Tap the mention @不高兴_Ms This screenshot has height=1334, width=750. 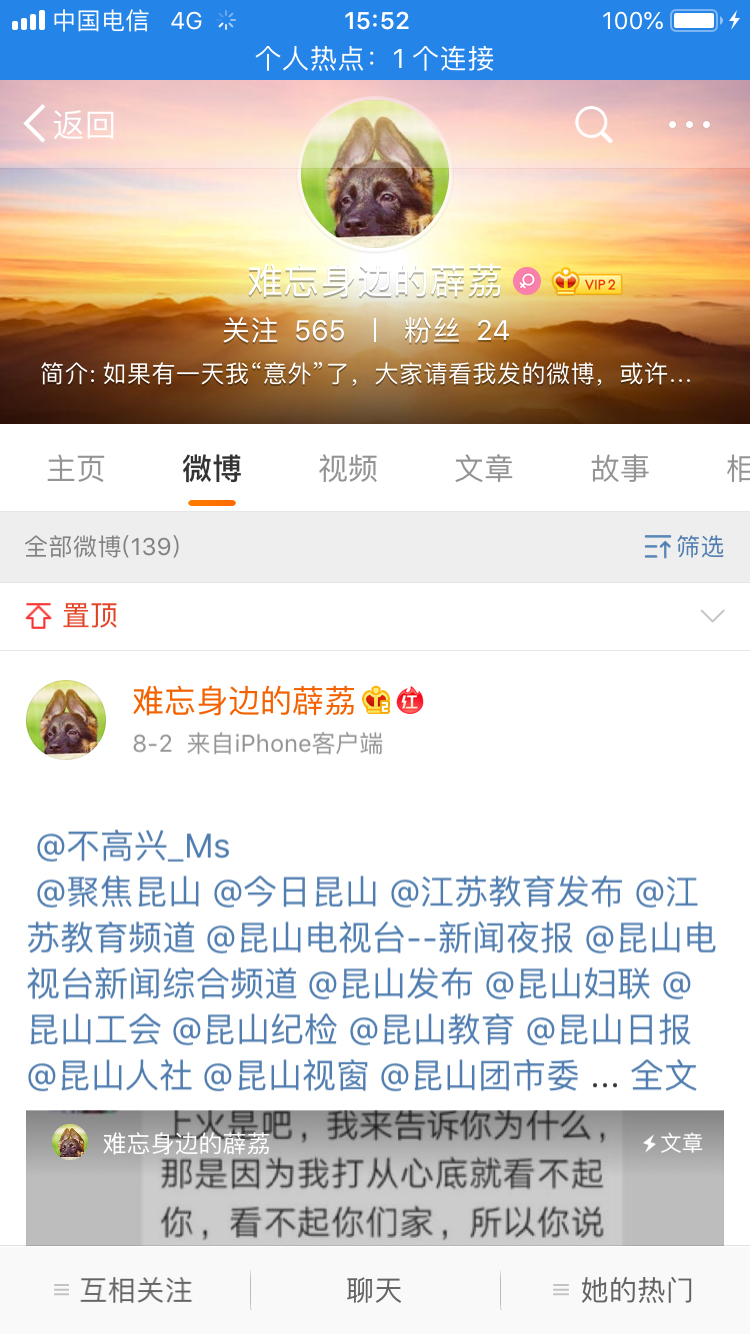coord(133,847)
